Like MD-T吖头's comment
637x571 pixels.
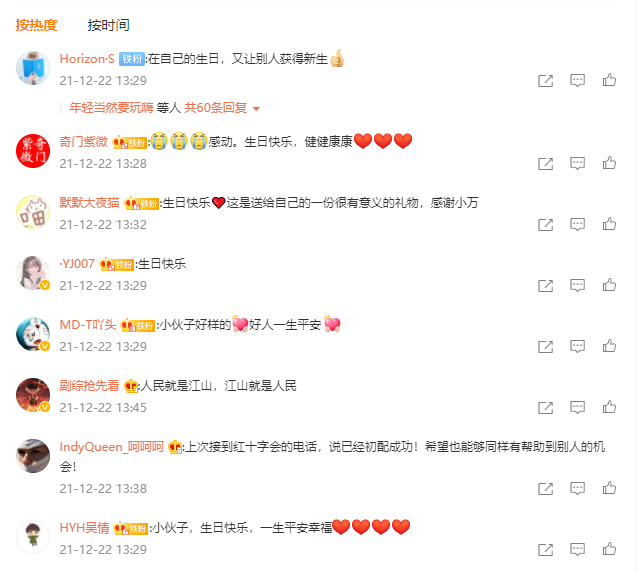(x=609, y=347)
